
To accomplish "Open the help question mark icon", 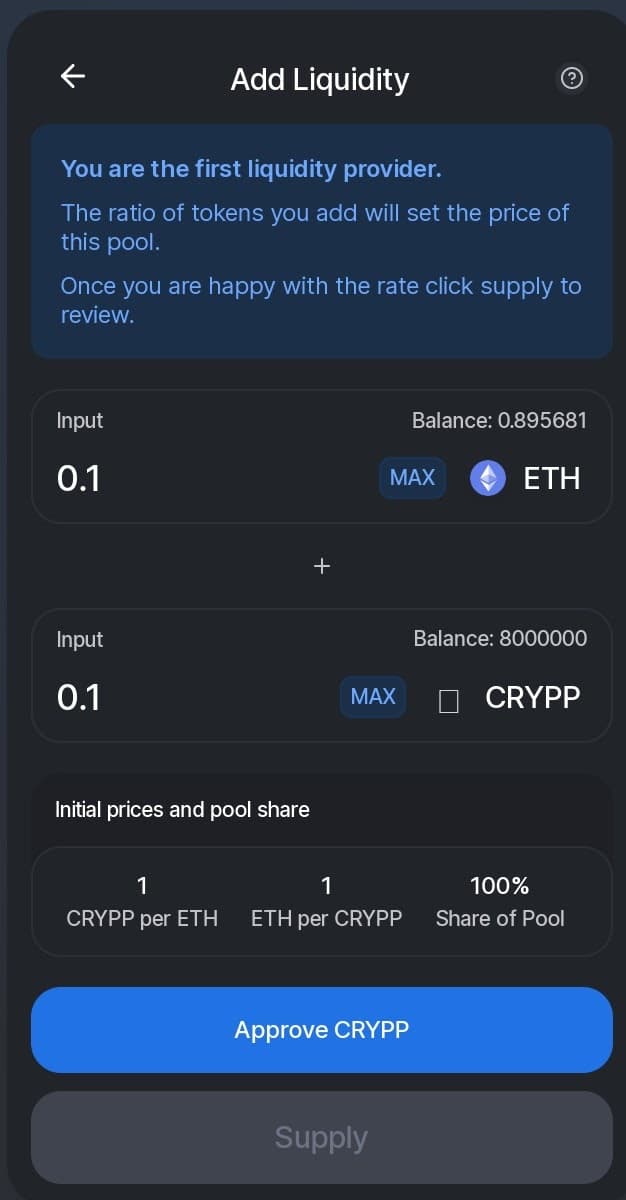I will pos(572,78).
